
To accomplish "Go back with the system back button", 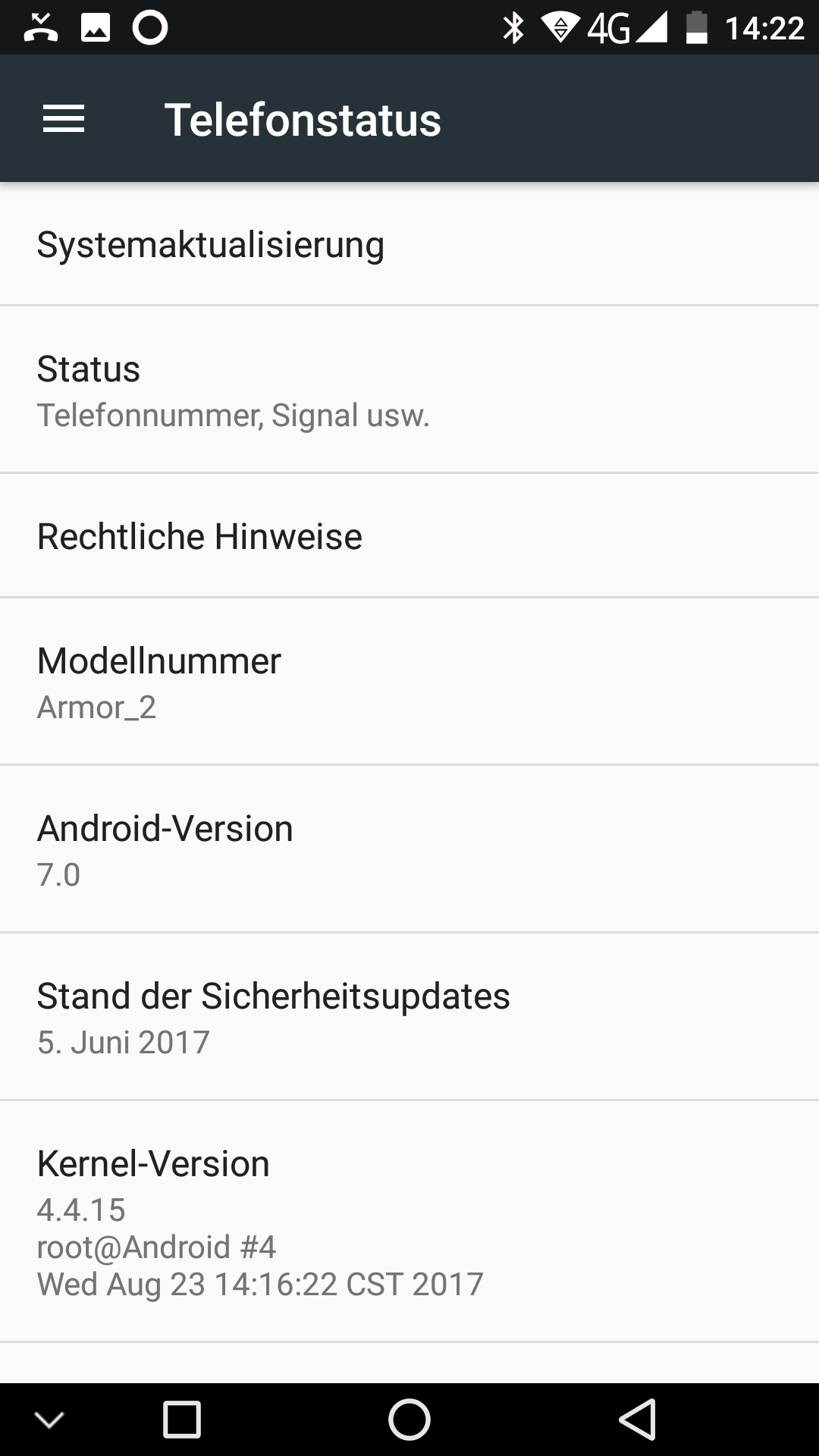I will [637, 1419].
